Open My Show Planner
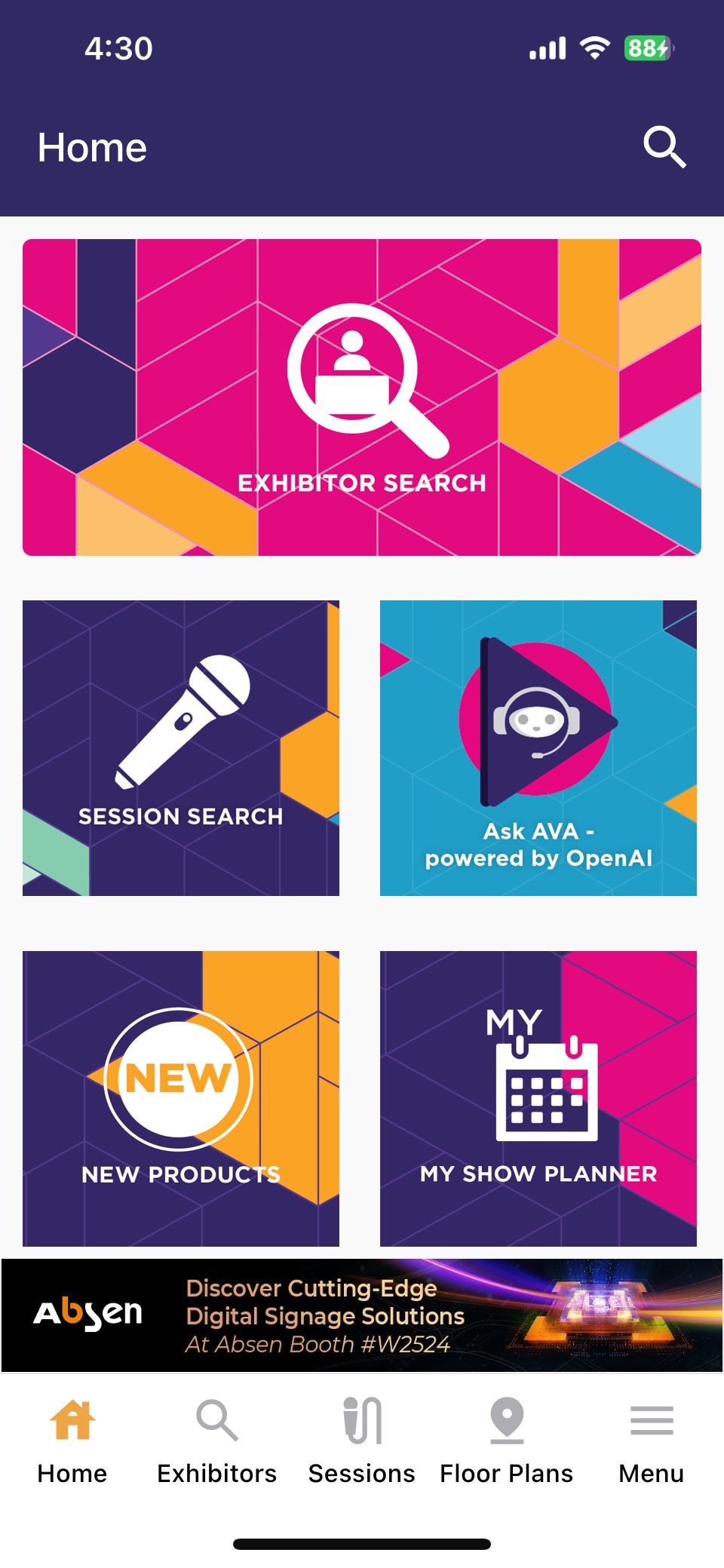 coord(538,1098)
